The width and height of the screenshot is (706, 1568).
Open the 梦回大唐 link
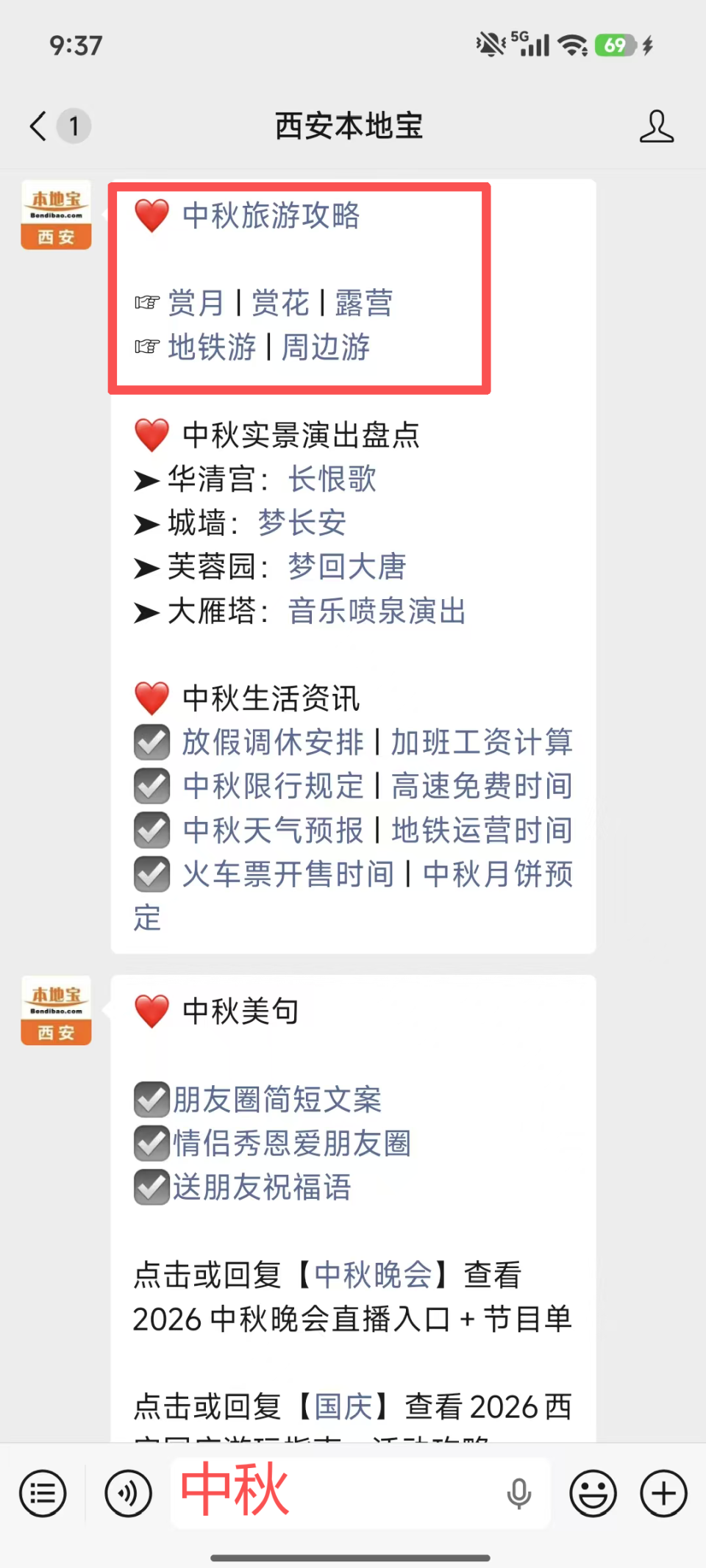tap(347, 567)
